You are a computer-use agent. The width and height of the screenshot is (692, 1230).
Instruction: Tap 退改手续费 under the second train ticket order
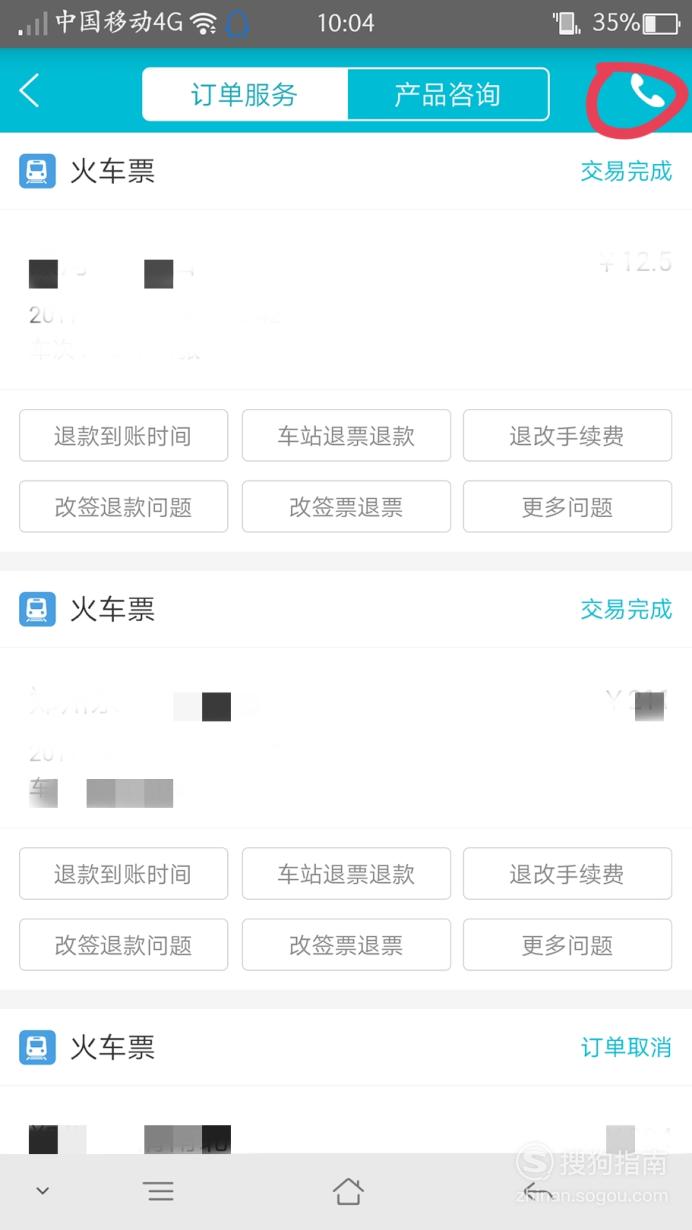coord(567,874)
